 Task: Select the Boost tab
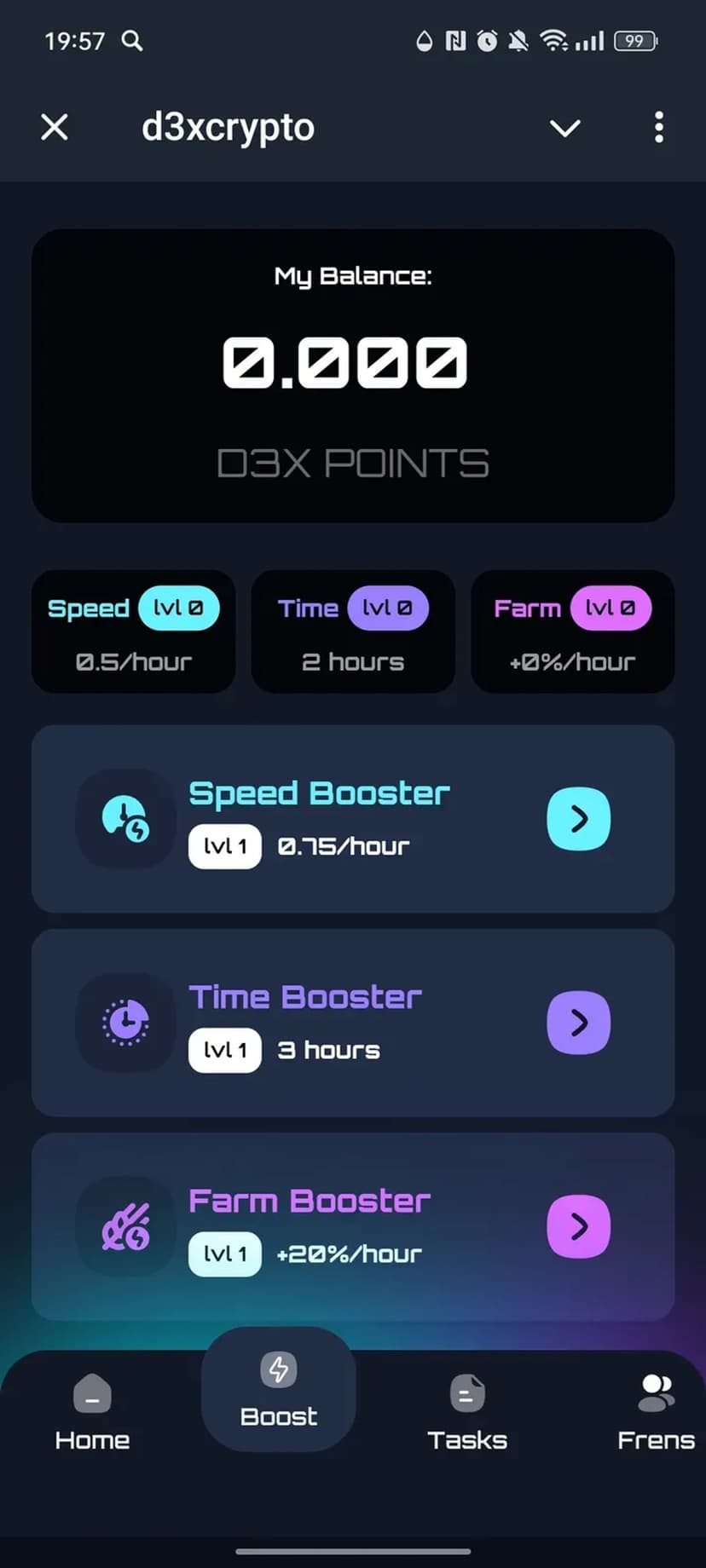[x=279, y=1390]
